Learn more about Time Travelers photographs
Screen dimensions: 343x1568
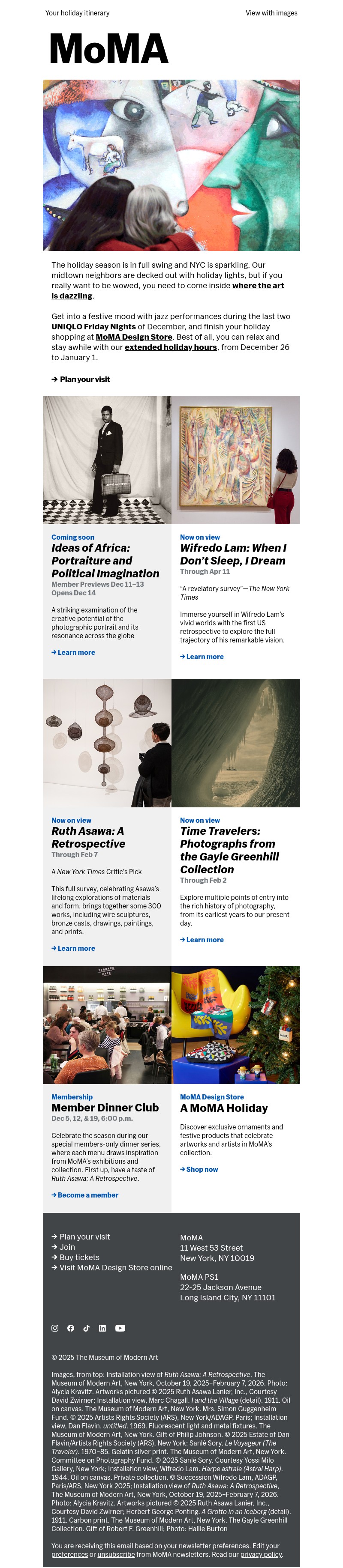pyautogui.click(x=202, y=940)
